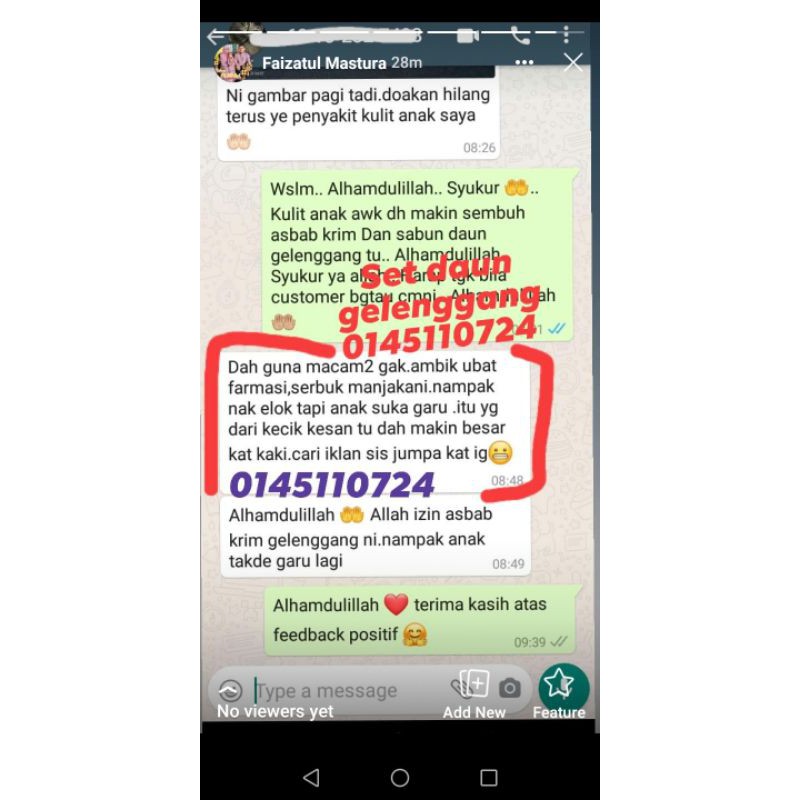Feature this story
Screen dimensions: 800x800
coord(559,693)
